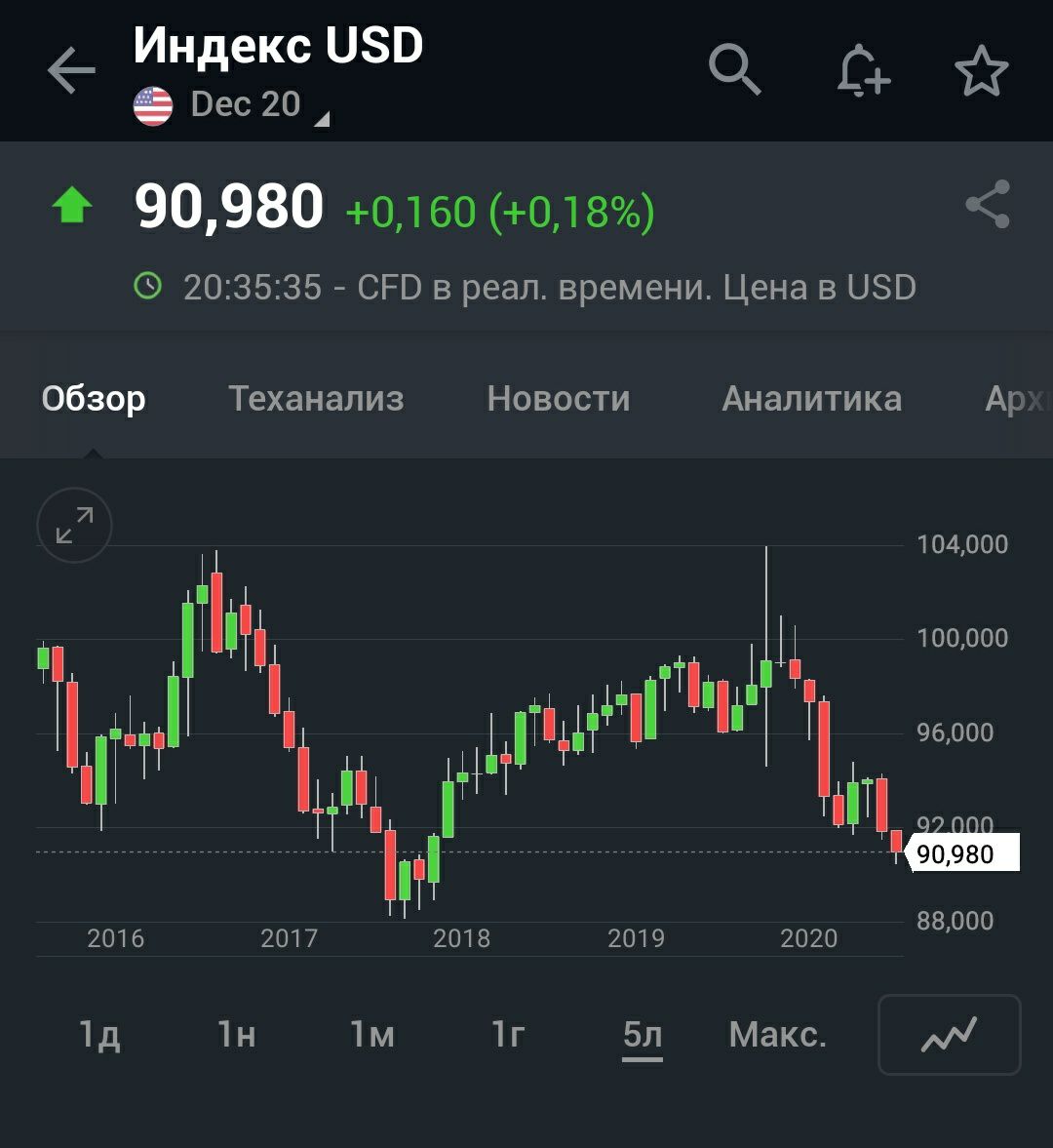This screenshot has height=1148, width=1053.
Task: Choose the 1н chart period
Action: coord(236,1034)
